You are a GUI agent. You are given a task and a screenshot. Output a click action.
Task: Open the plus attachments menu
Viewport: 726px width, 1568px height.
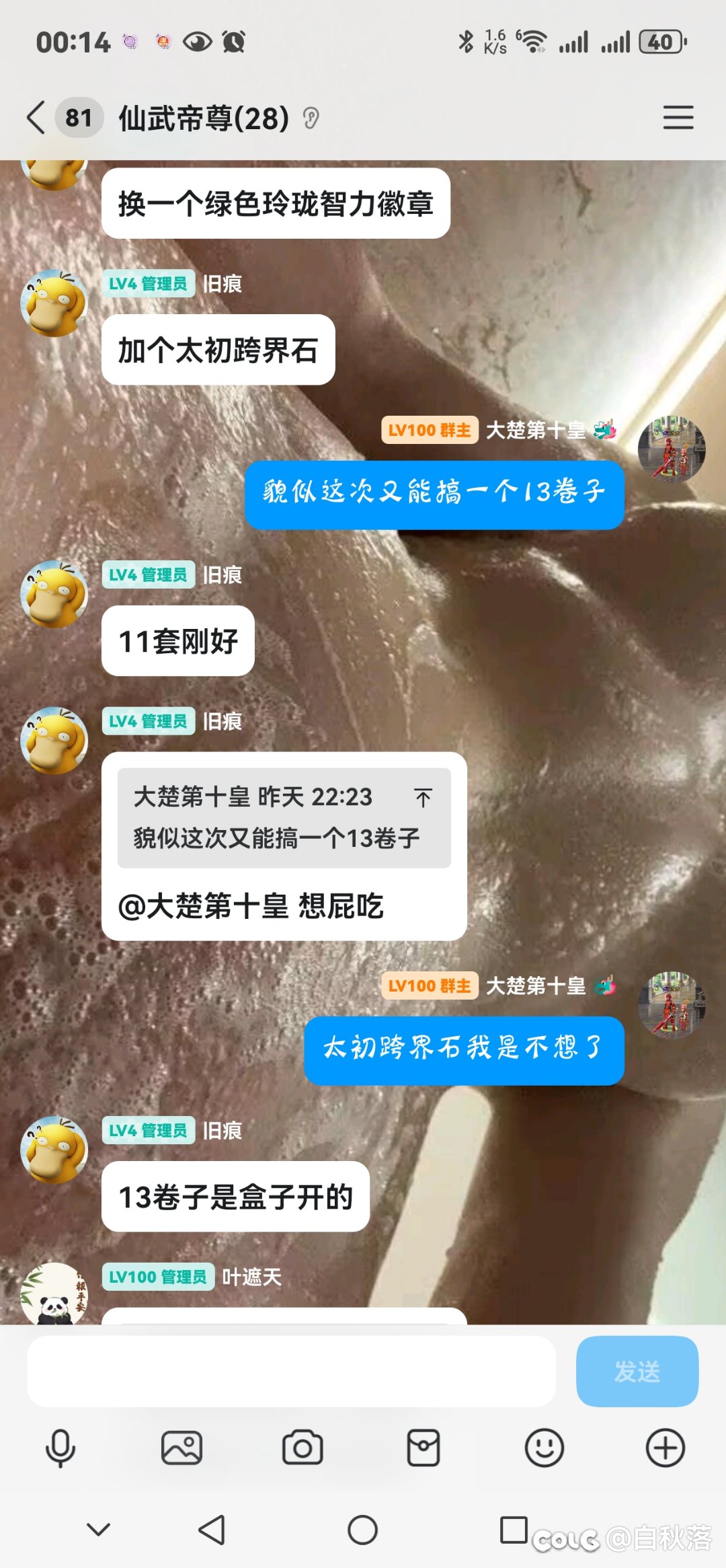[665, 1448]
